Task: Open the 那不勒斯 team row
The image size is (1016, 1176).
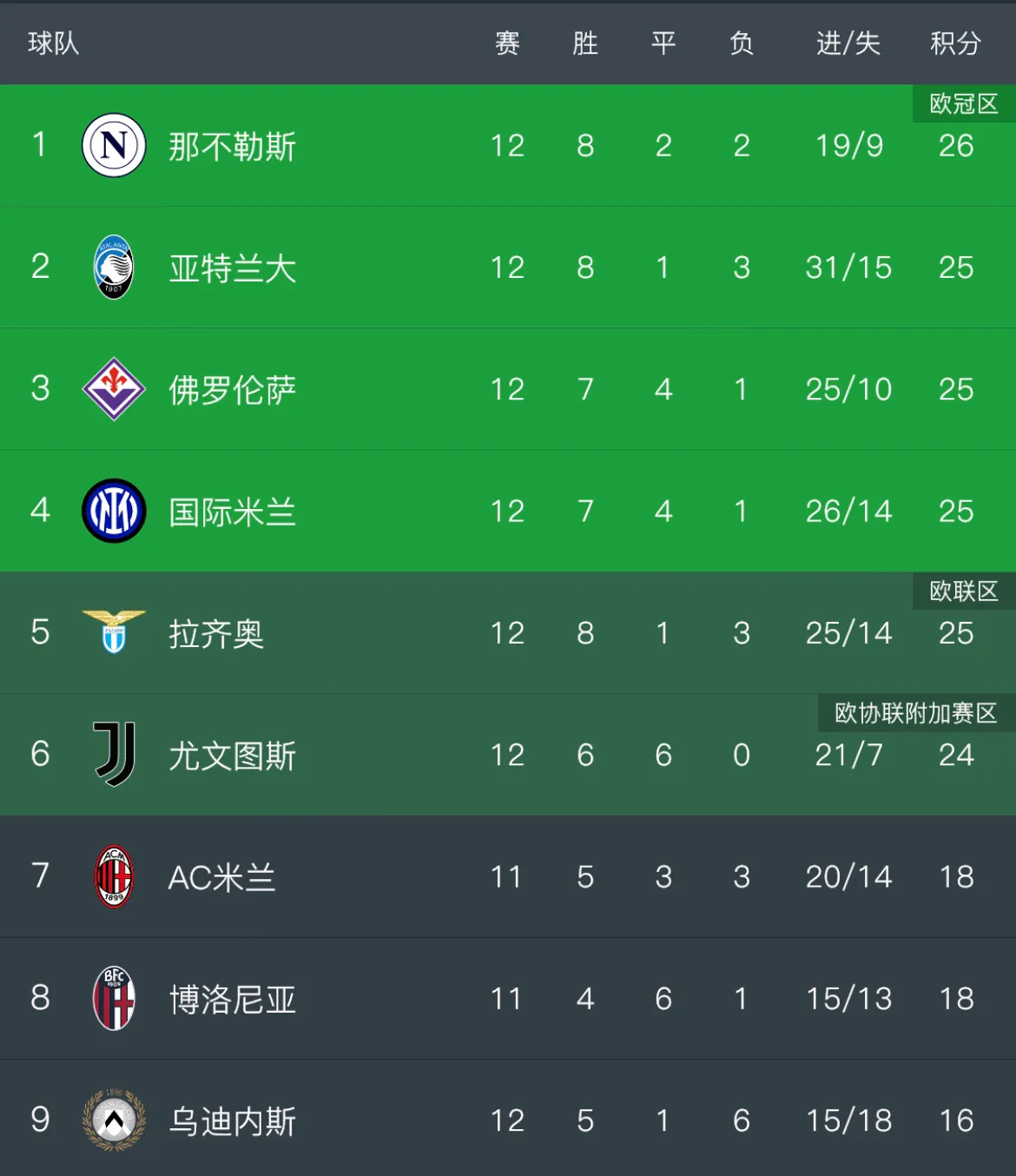Action: point(232,146)
